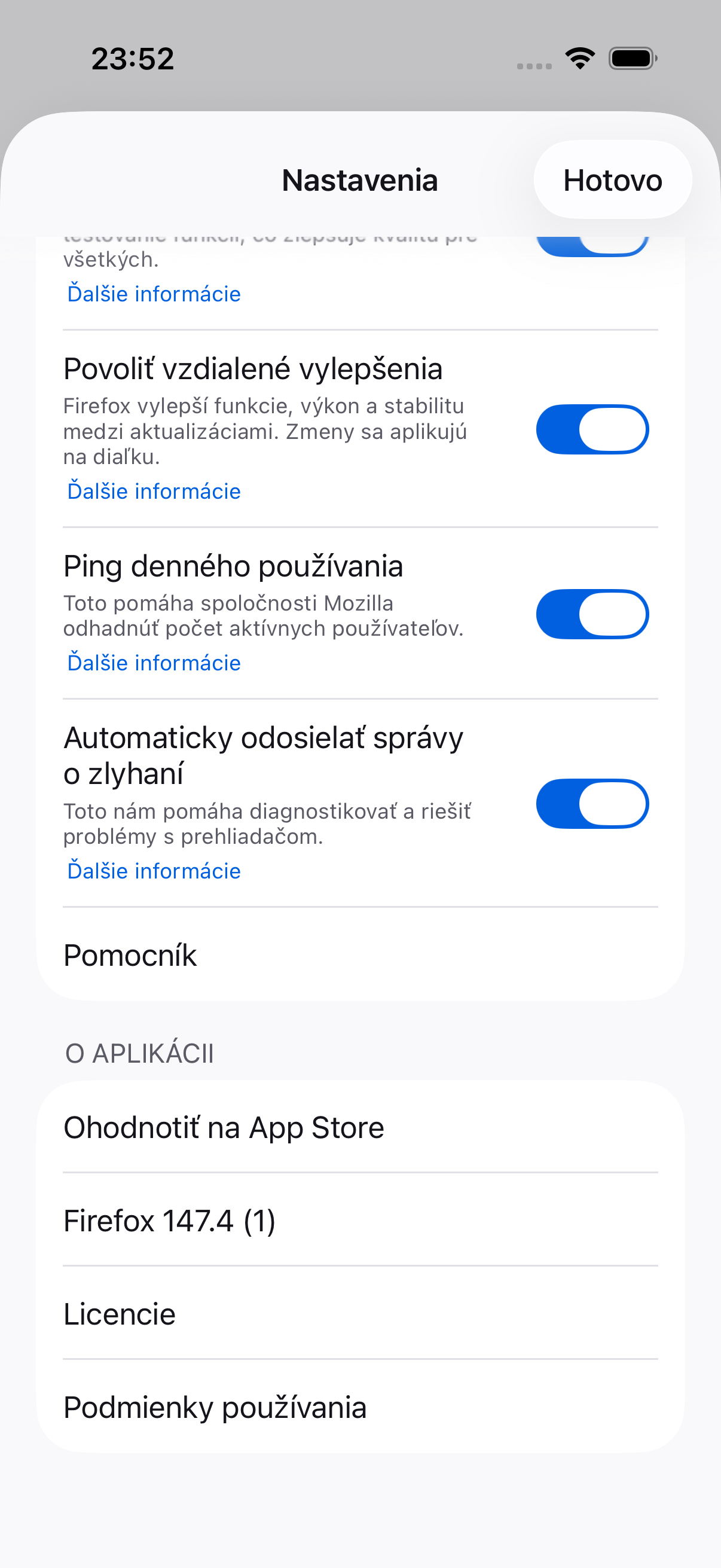Toggle the partially visible switch at the top

[x=592, y=245]
